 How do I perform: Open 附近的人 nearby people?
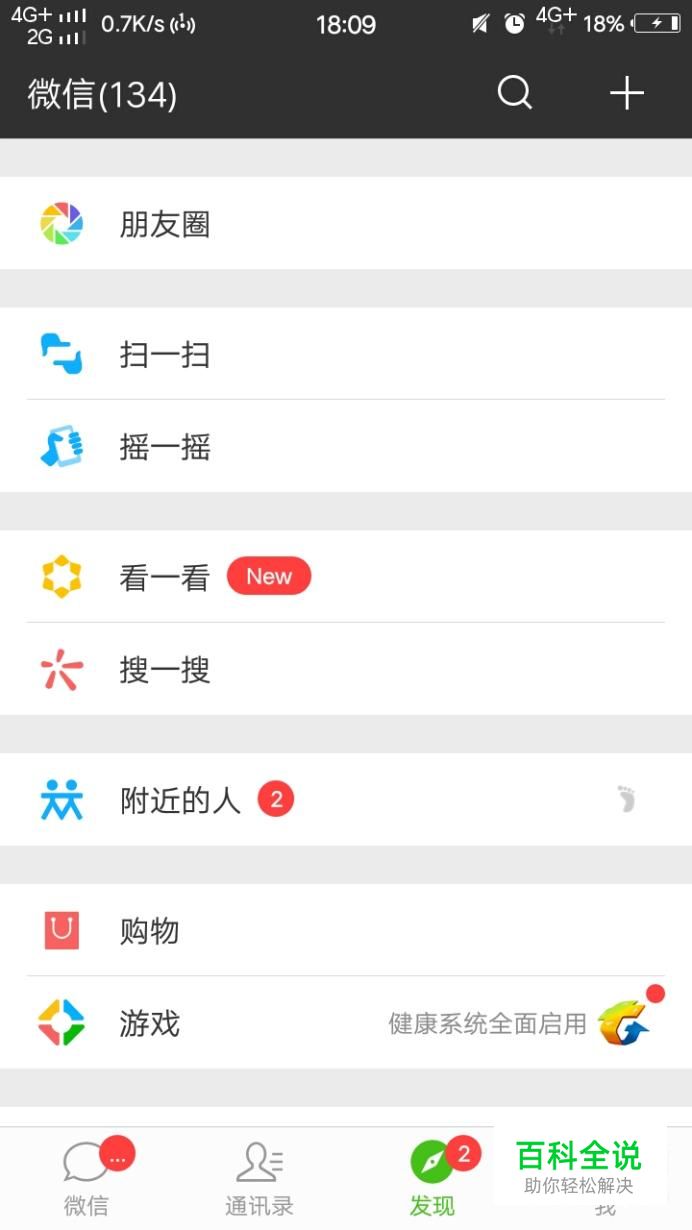tap(346, 800)
